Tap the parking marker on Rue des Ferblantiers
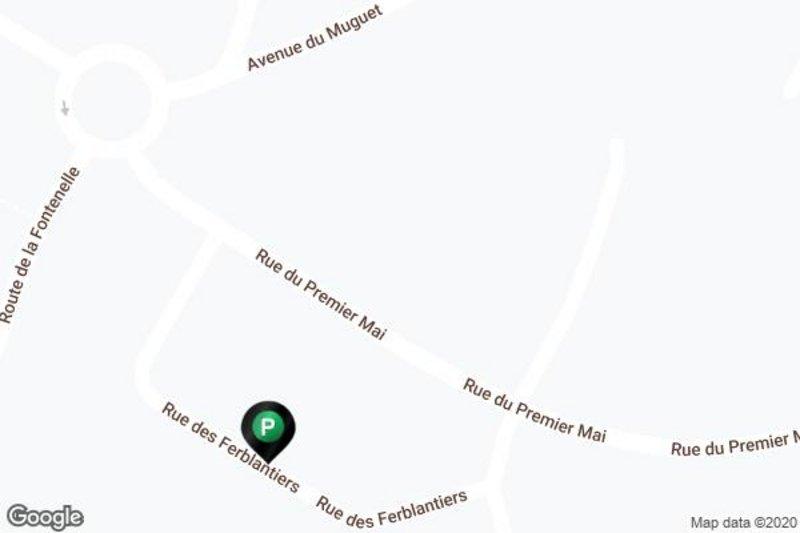This screenshot has height=533, width=800. click(267, 429)
